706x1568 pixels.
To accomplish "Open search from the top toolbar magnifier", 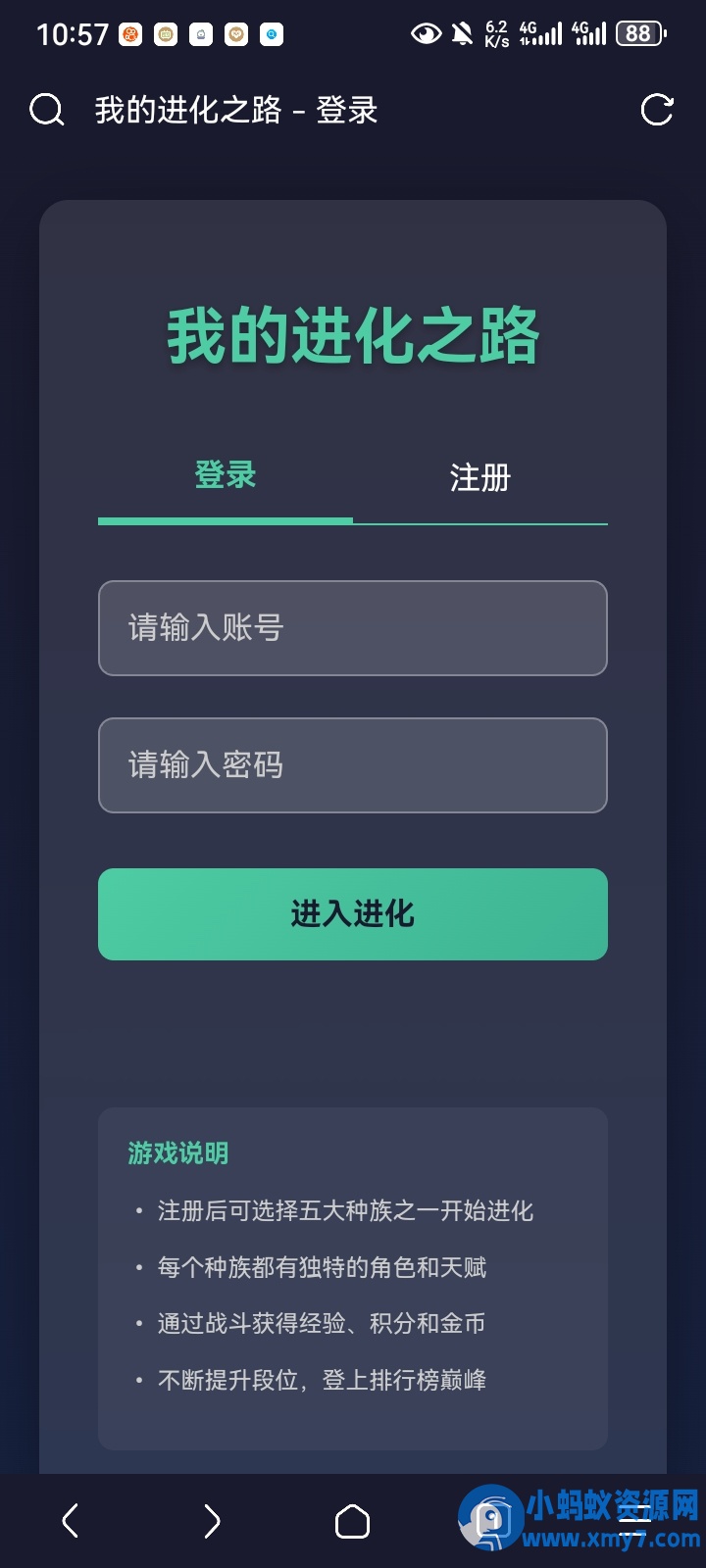I will click(x=46, y=110).
